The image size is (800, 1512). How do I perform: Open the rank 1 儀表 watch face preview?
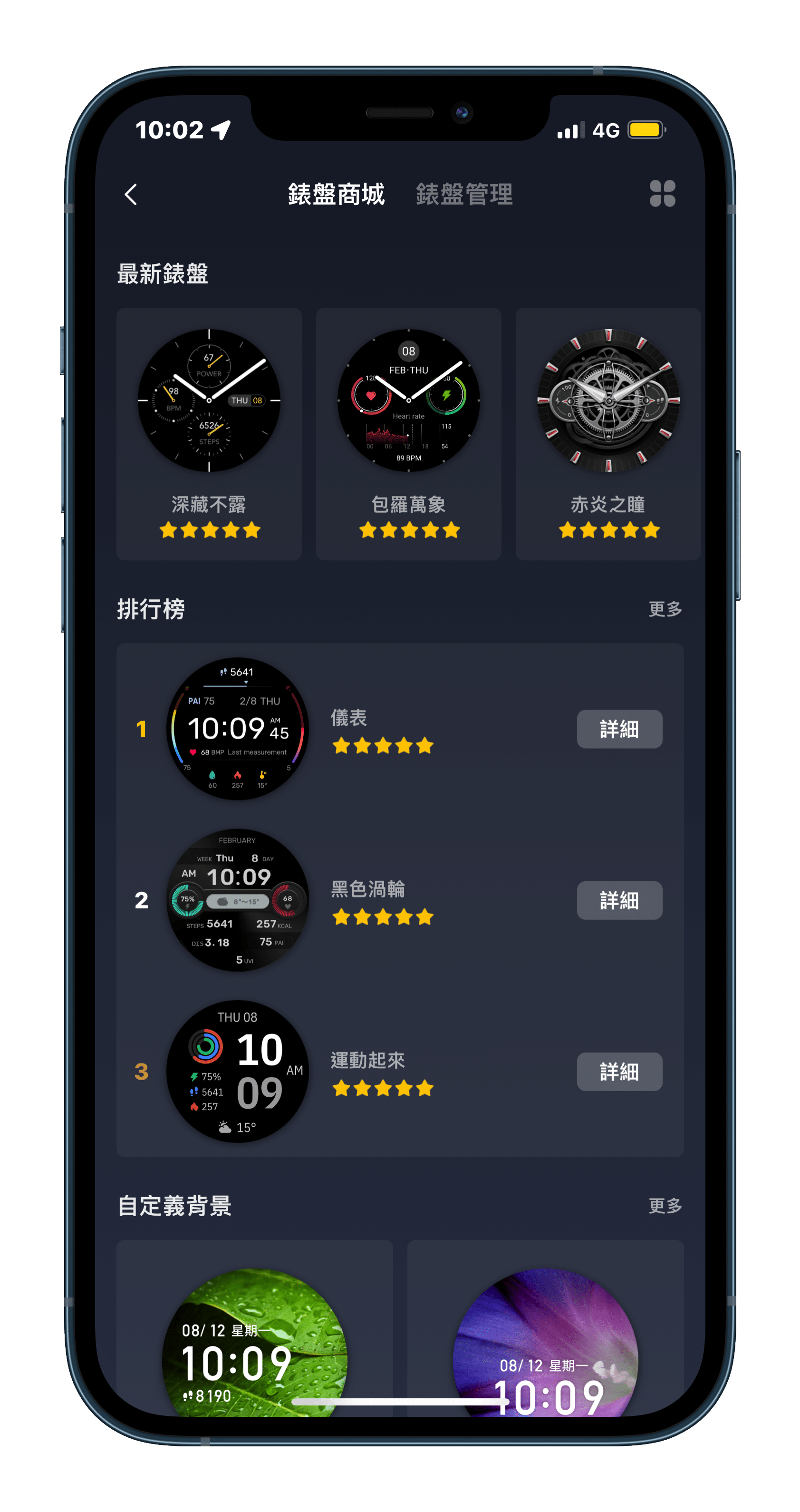238,728
